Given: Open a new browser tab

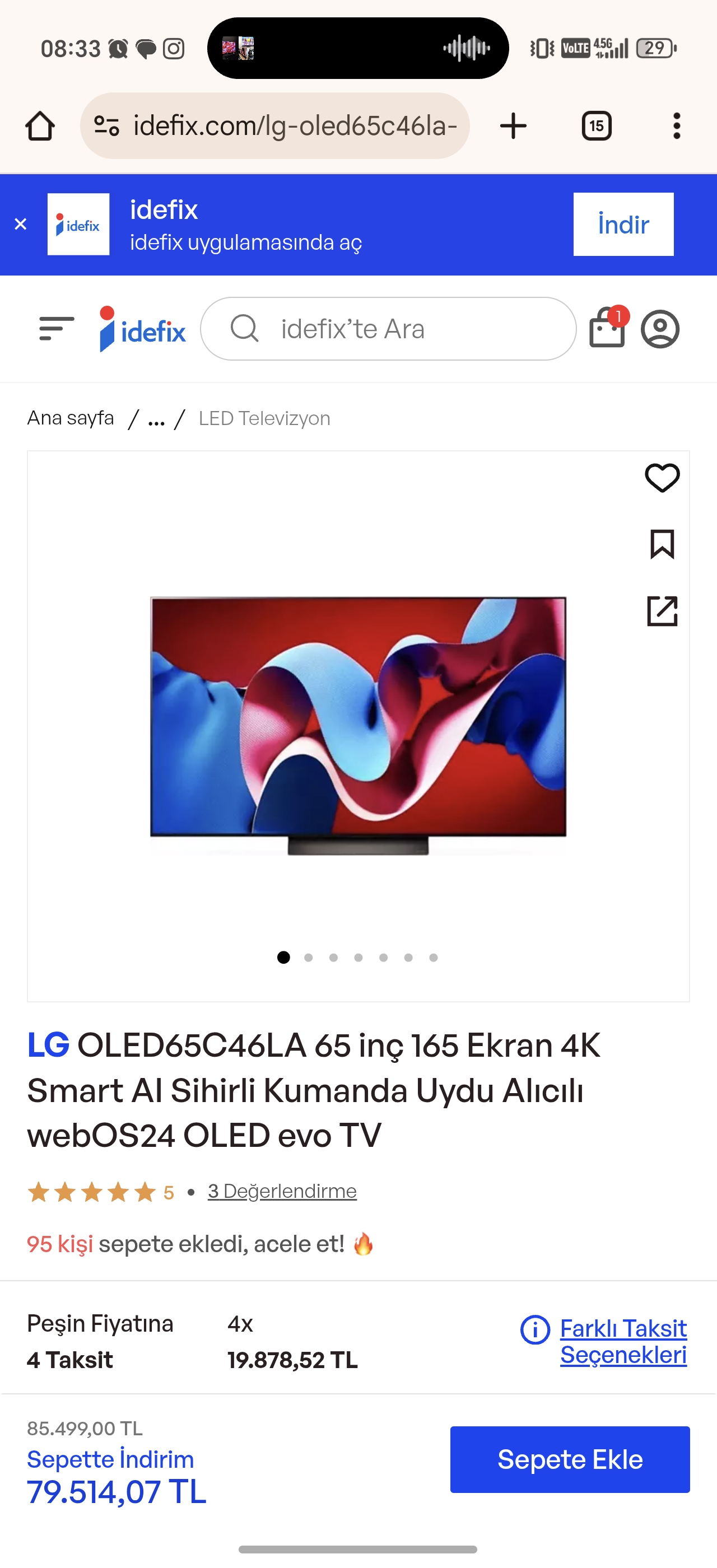Looking at the screenshot, I should pyautogui.click(x=513, y=126).
